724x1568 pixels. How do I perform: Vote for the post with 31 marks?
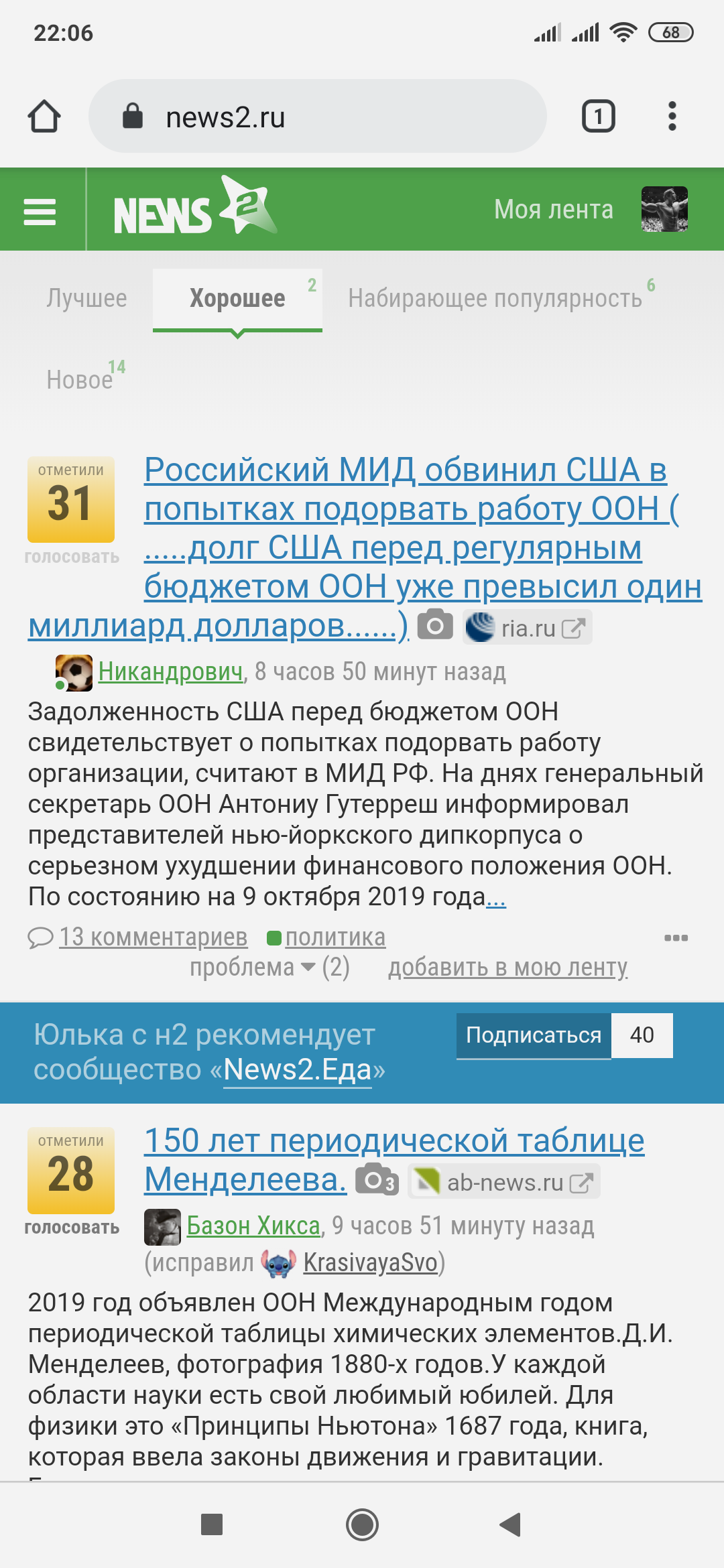(71, 557)
